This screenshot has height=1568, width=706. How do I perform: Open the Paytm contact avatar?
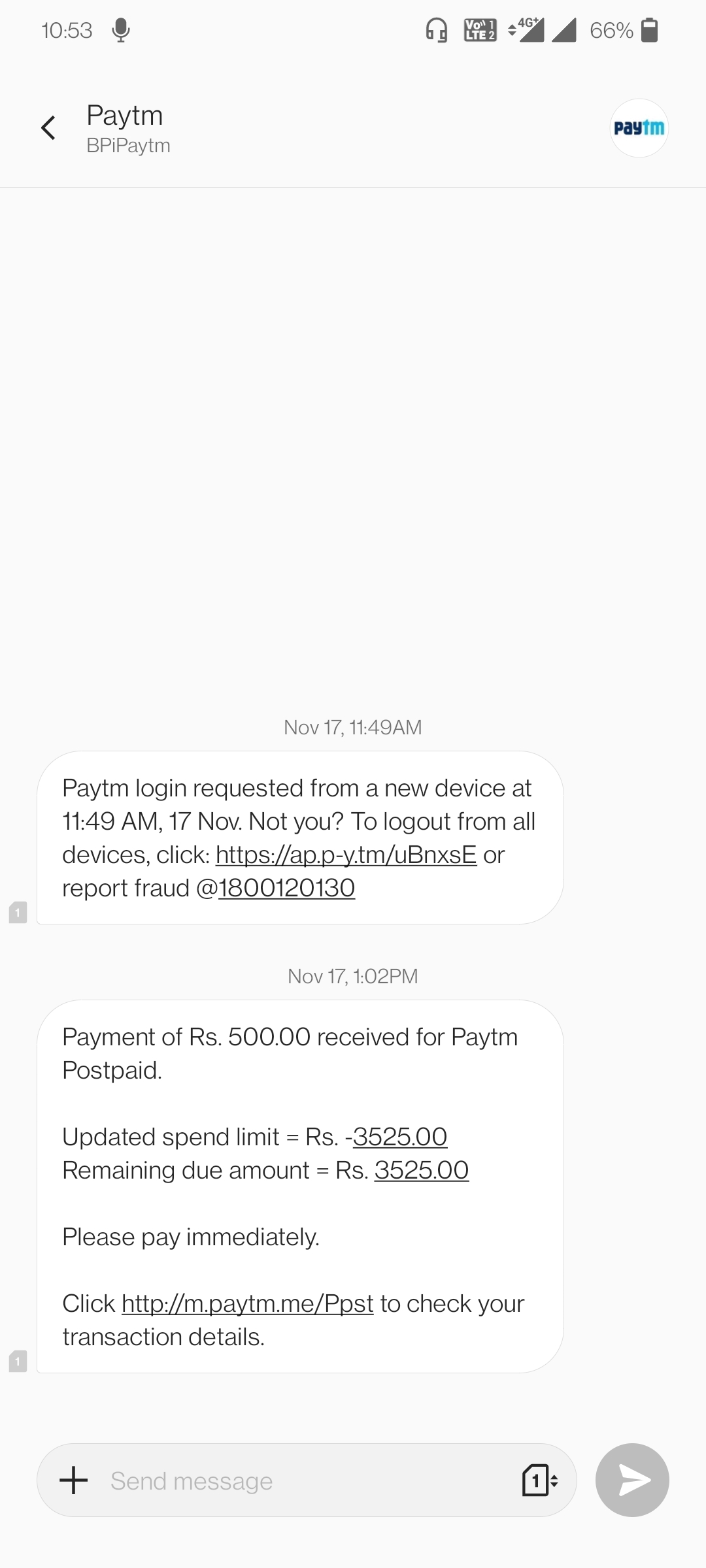[x=639, y=128]
